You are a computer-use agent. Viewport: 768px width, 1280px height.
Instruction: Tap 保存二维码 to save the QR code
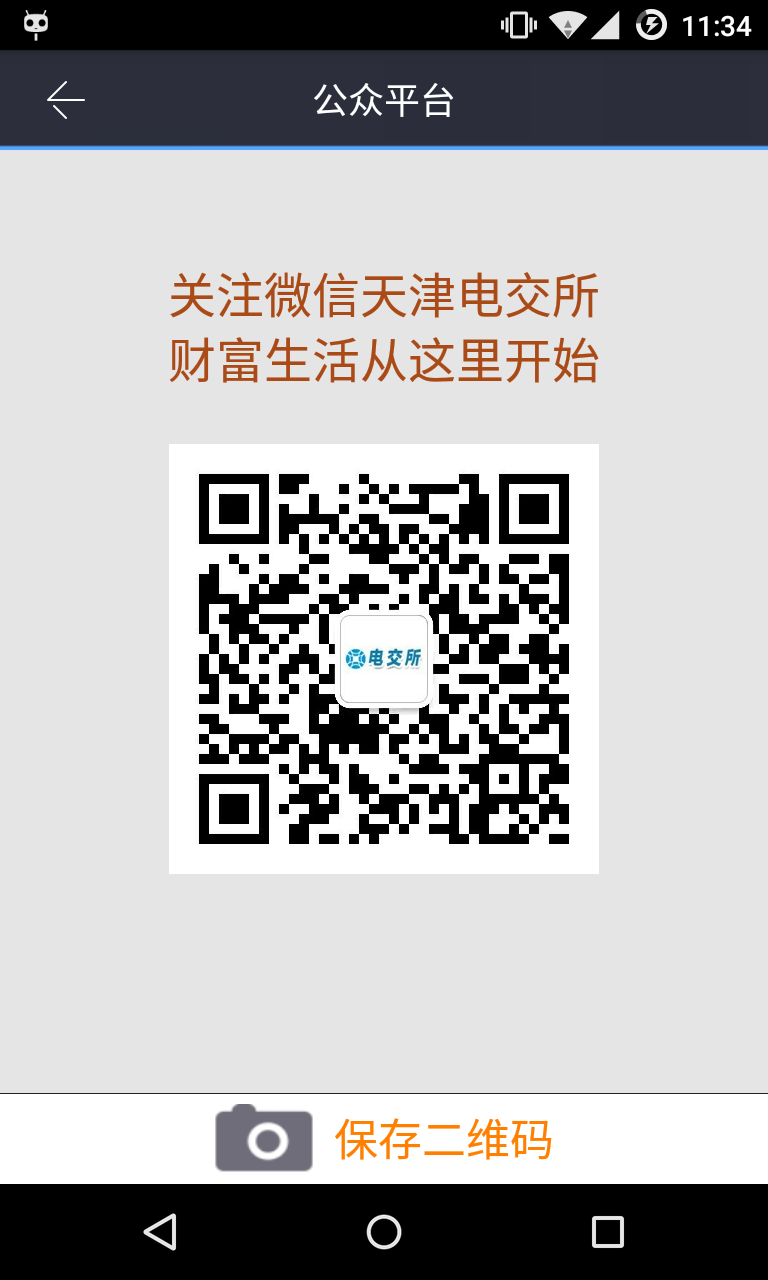pyautogui.click(x=443, y=1139)
